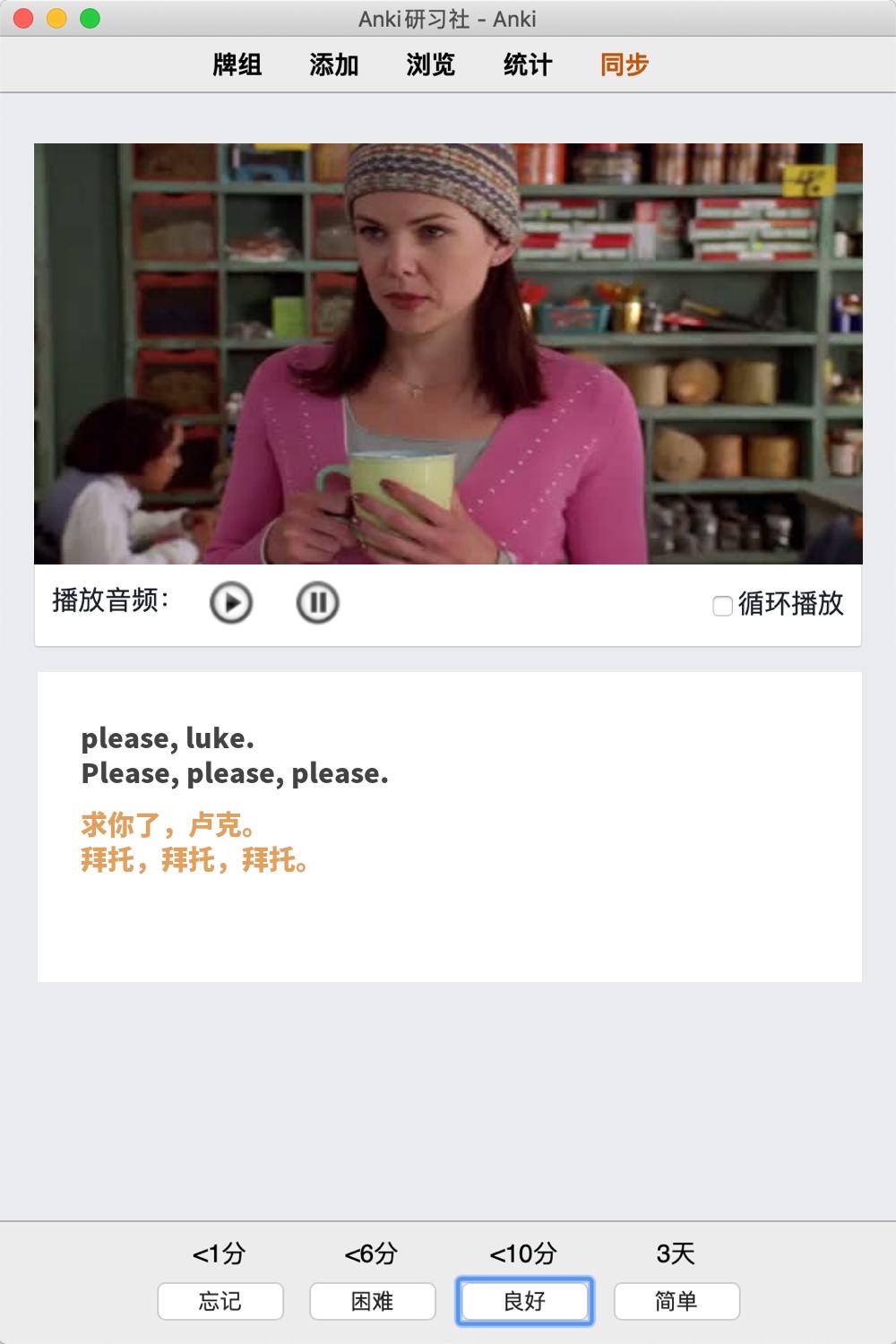Open the 牌组 decks view
Screen dimensions: 896x1344
237,65
